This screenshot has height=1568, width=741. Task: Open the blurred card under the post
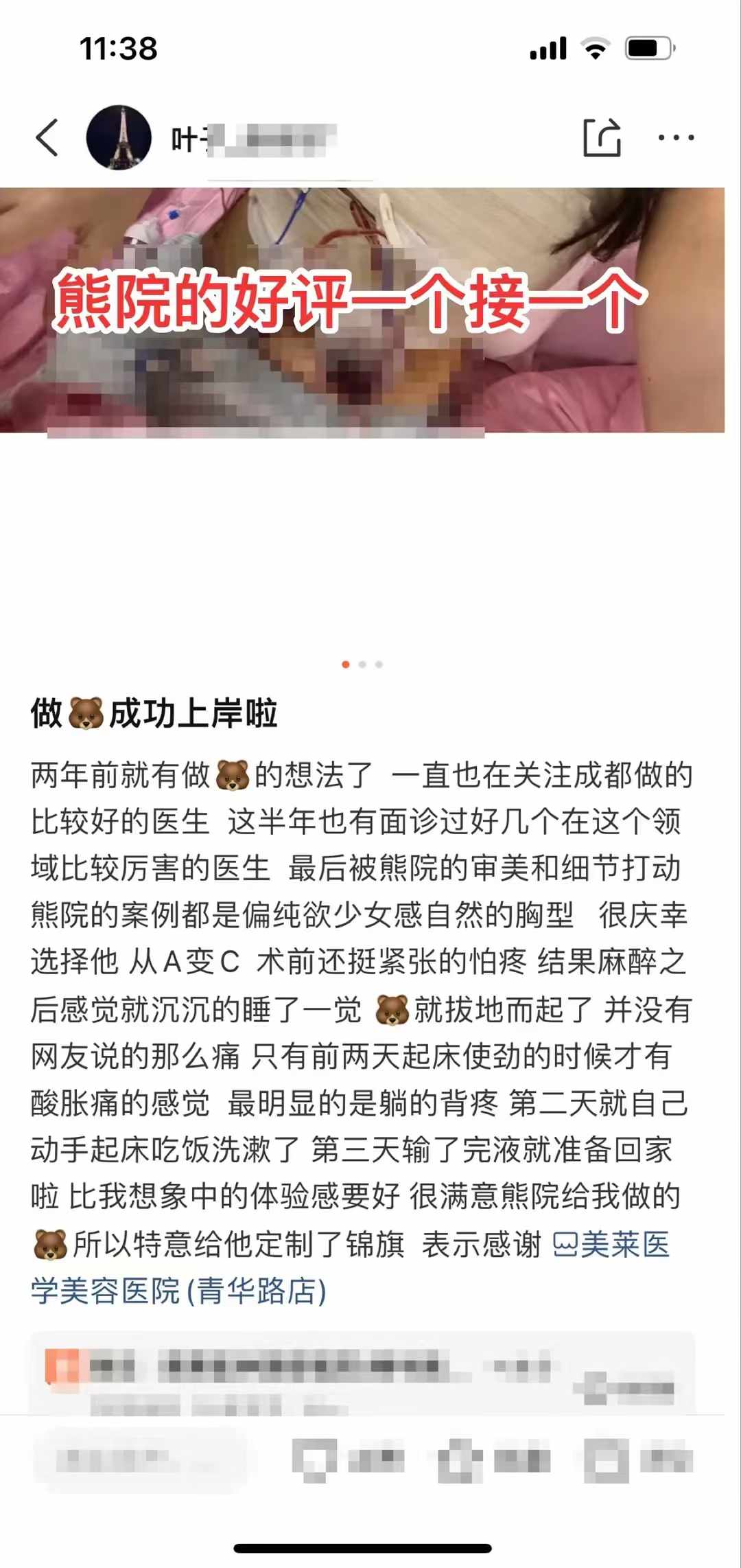pos(362,1373)
